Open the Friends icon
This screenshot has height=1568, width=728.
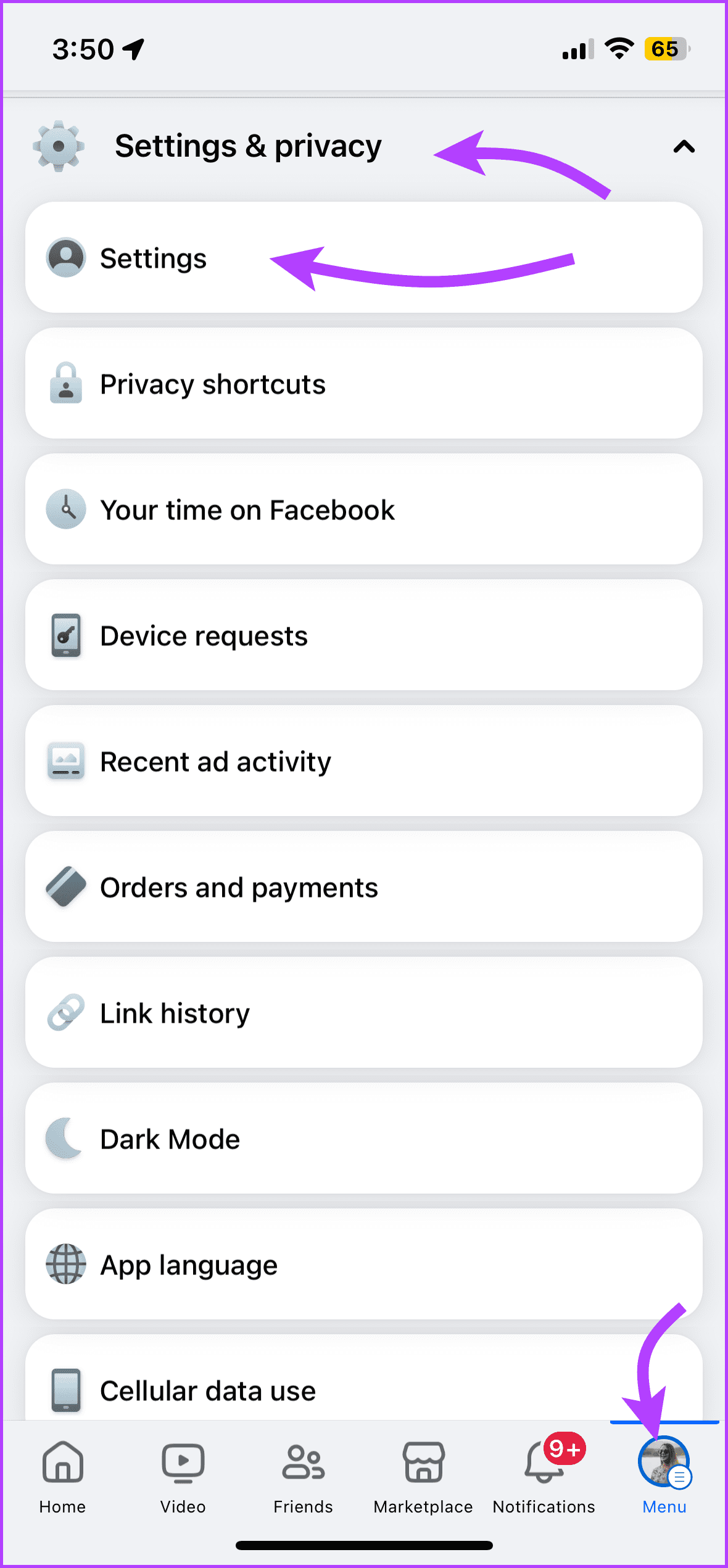point(302,1463)
